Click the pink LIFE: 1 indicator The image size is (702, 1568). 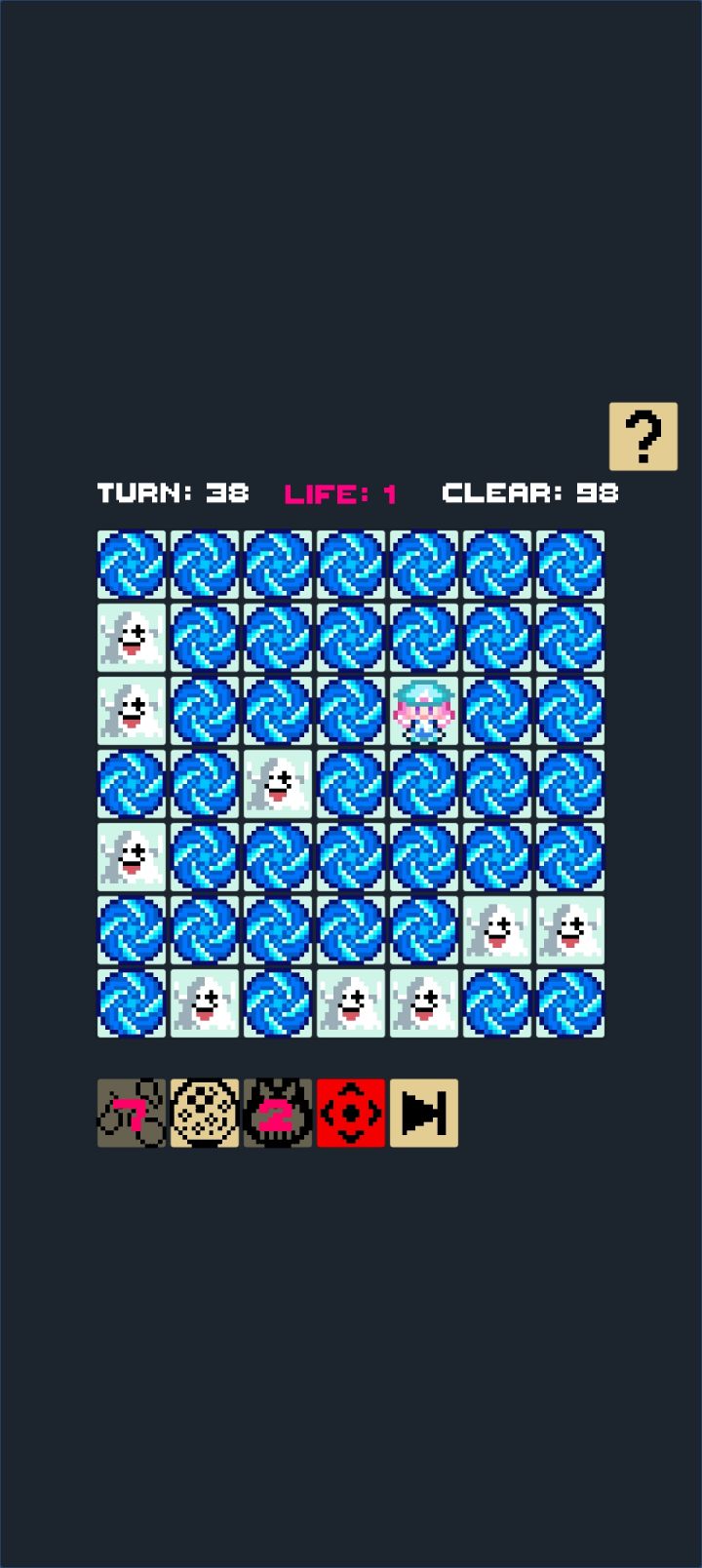pyautogui.click(x=341, y=493)
